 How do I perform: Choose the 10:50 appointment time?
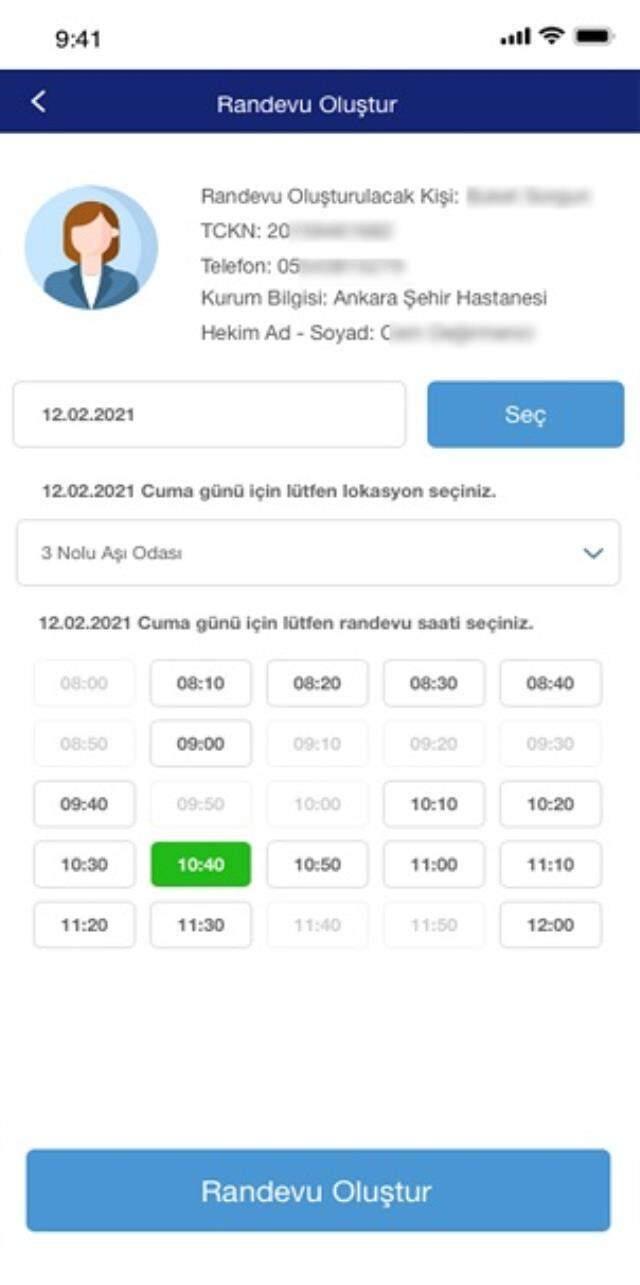pyautogui.click(x=317, y=864)
